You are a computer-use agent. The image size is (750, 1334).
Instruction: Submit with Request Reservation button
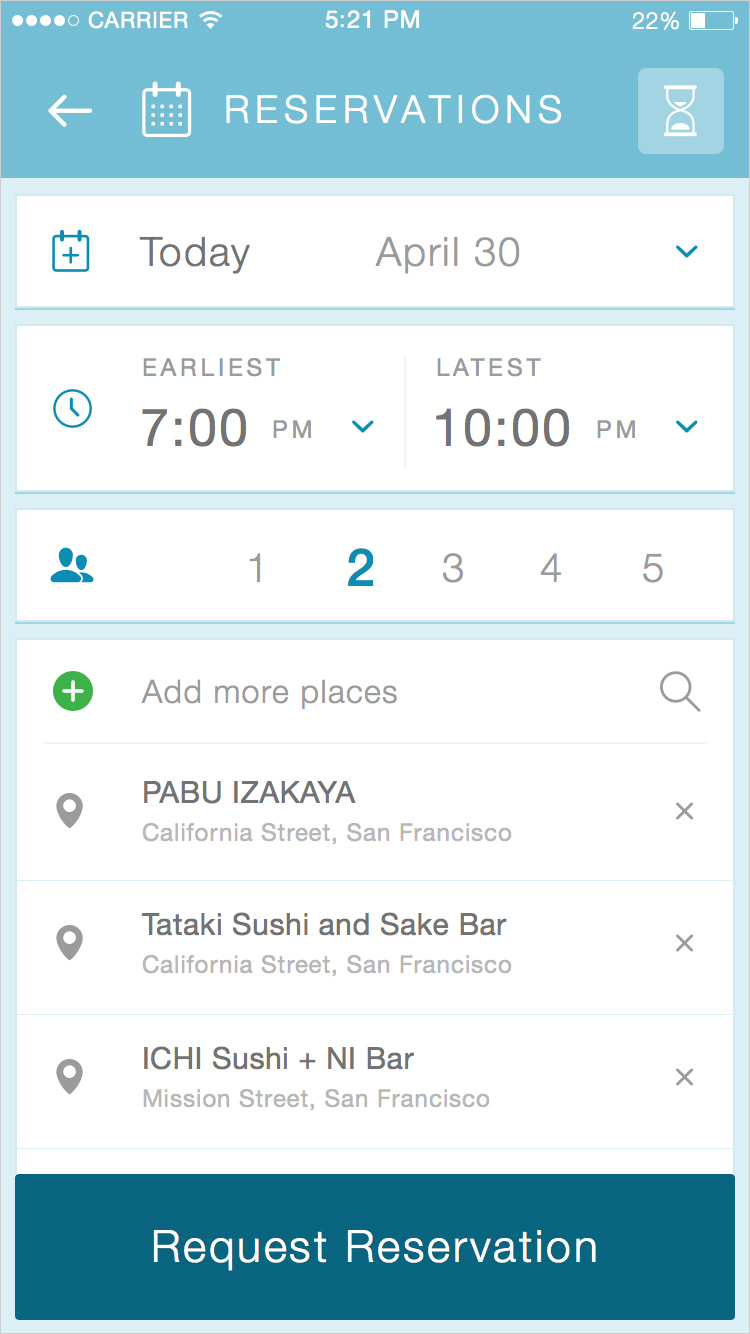(x=375, y=1247)
